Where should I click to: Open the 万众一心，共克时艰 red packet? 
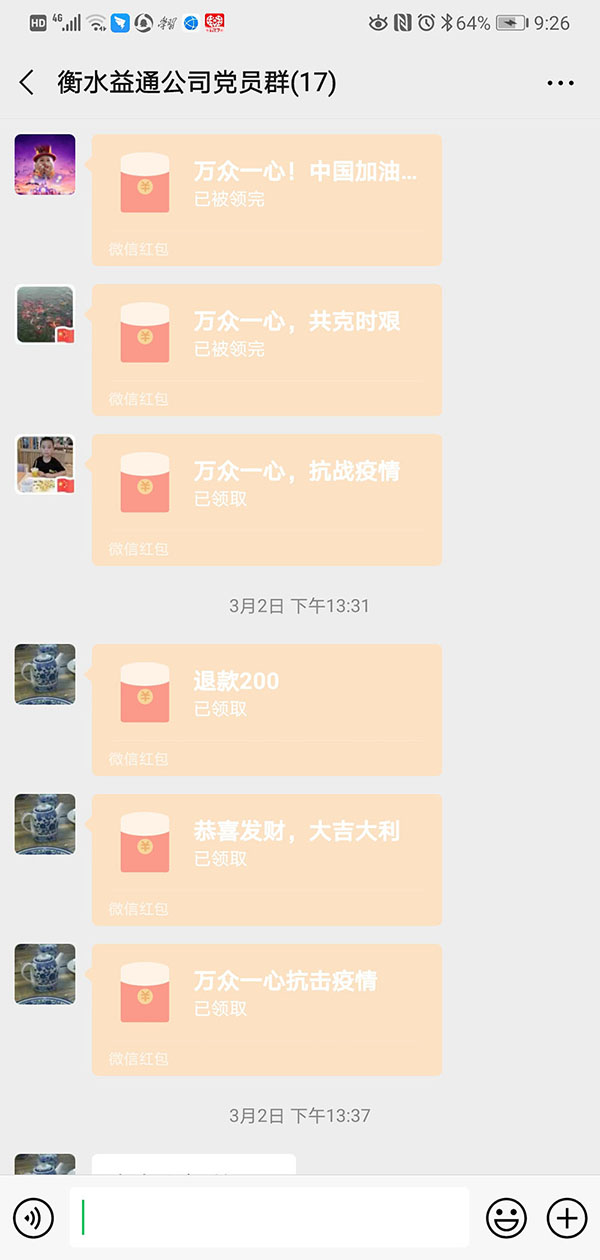click(267, 349)
